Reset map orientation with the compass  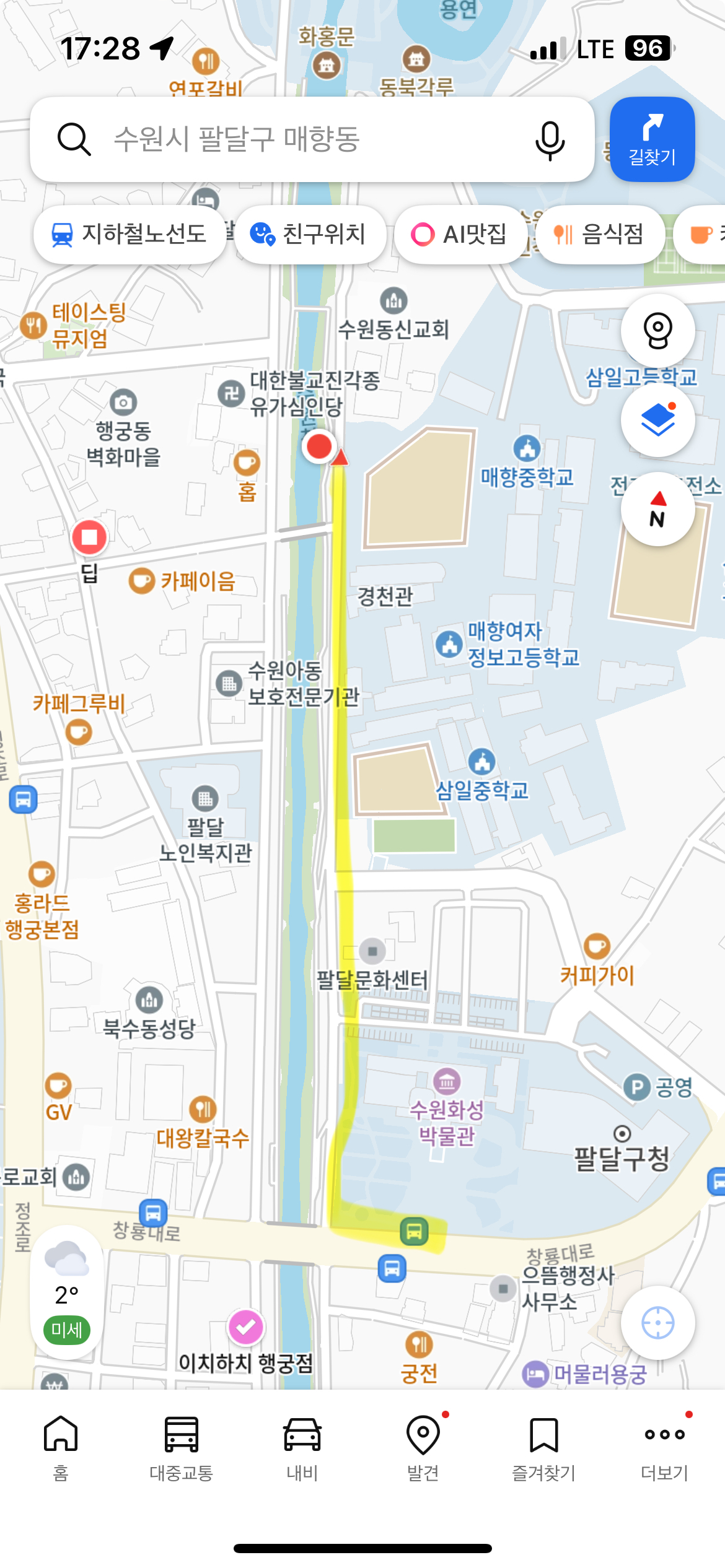[x=657, y=510]
